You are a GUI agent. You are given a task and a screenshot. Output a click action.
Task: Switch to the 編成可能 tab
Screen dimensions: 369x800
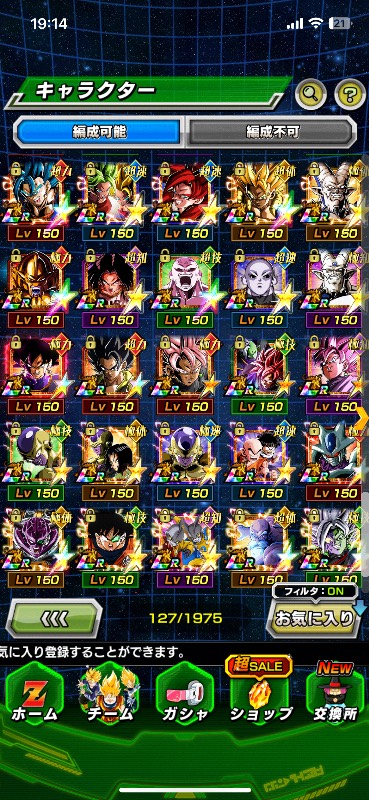pos(99,132)
